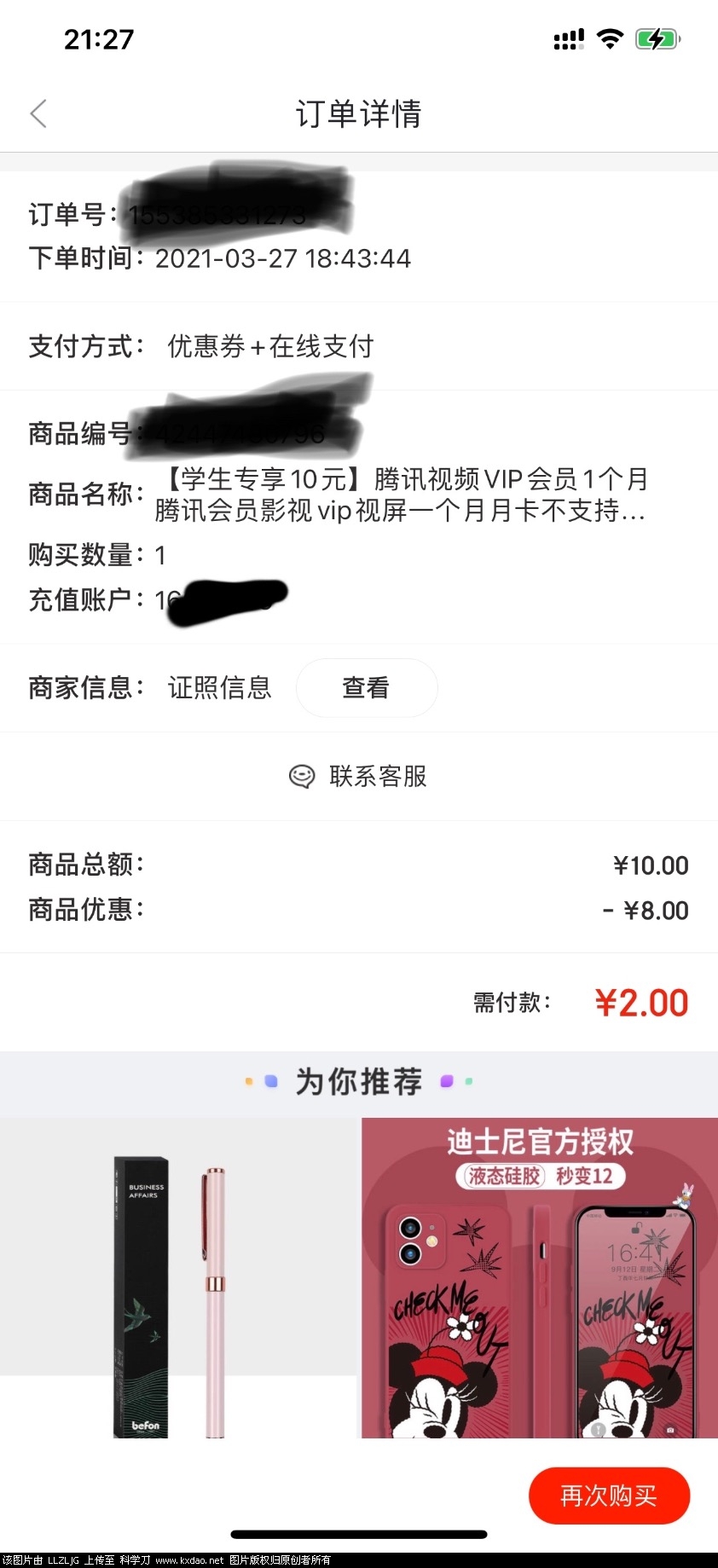The width and height of the screenshot is (718, 1568).
Task: Open the Disney phone case recommendation
Action: pyautogui.click(x=539, y=1279)
